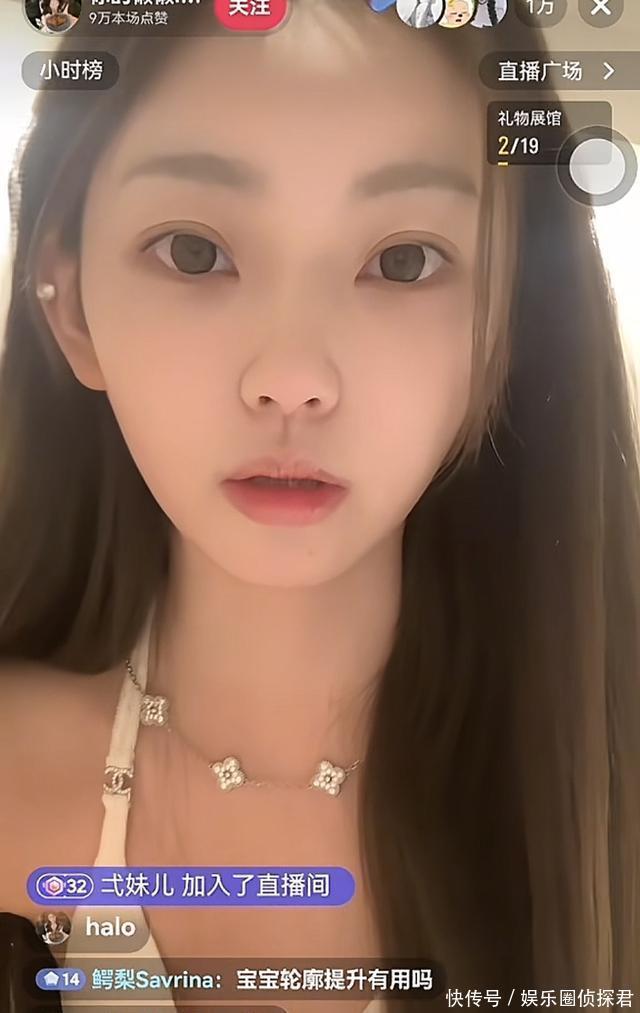640x1013 pixels.
Task: Tap the floating round widget
Action: 598,167
